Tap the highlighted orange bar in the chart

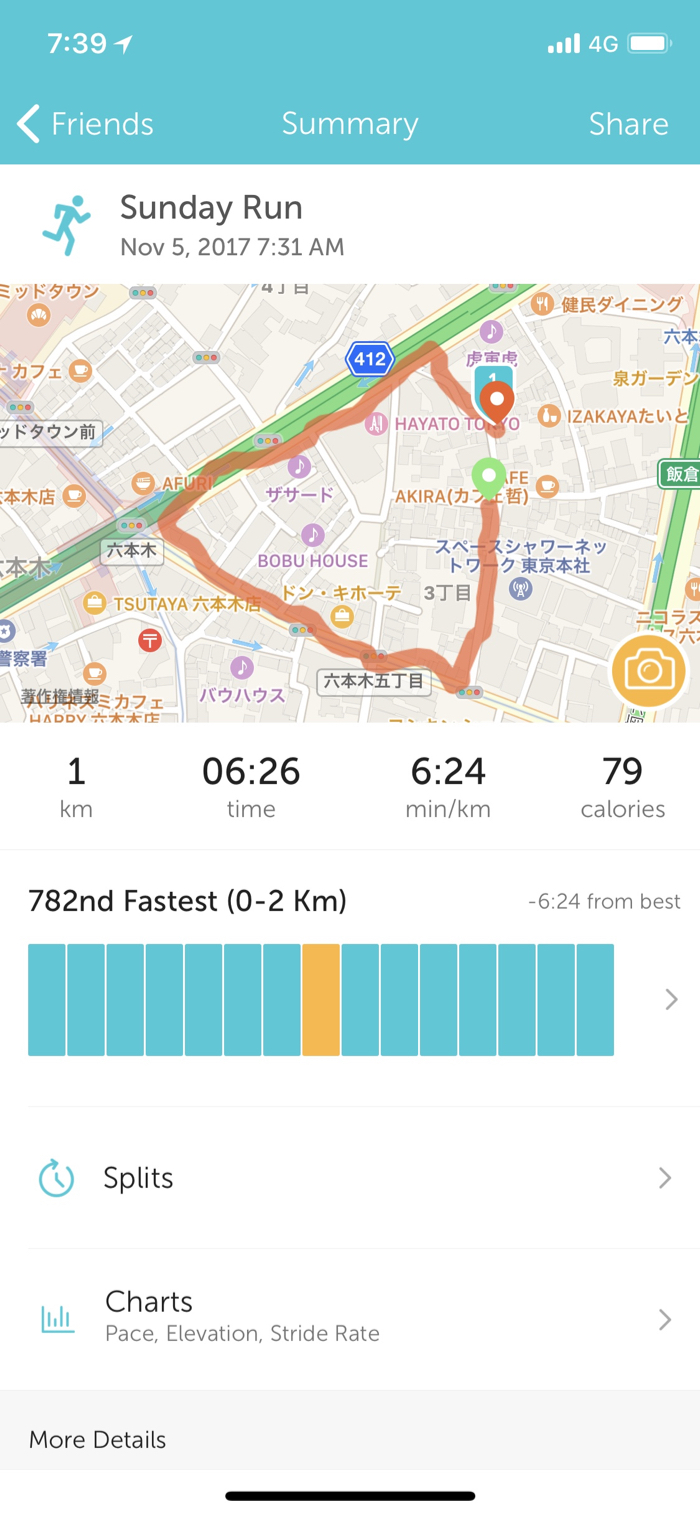click(x=321, y=999)
